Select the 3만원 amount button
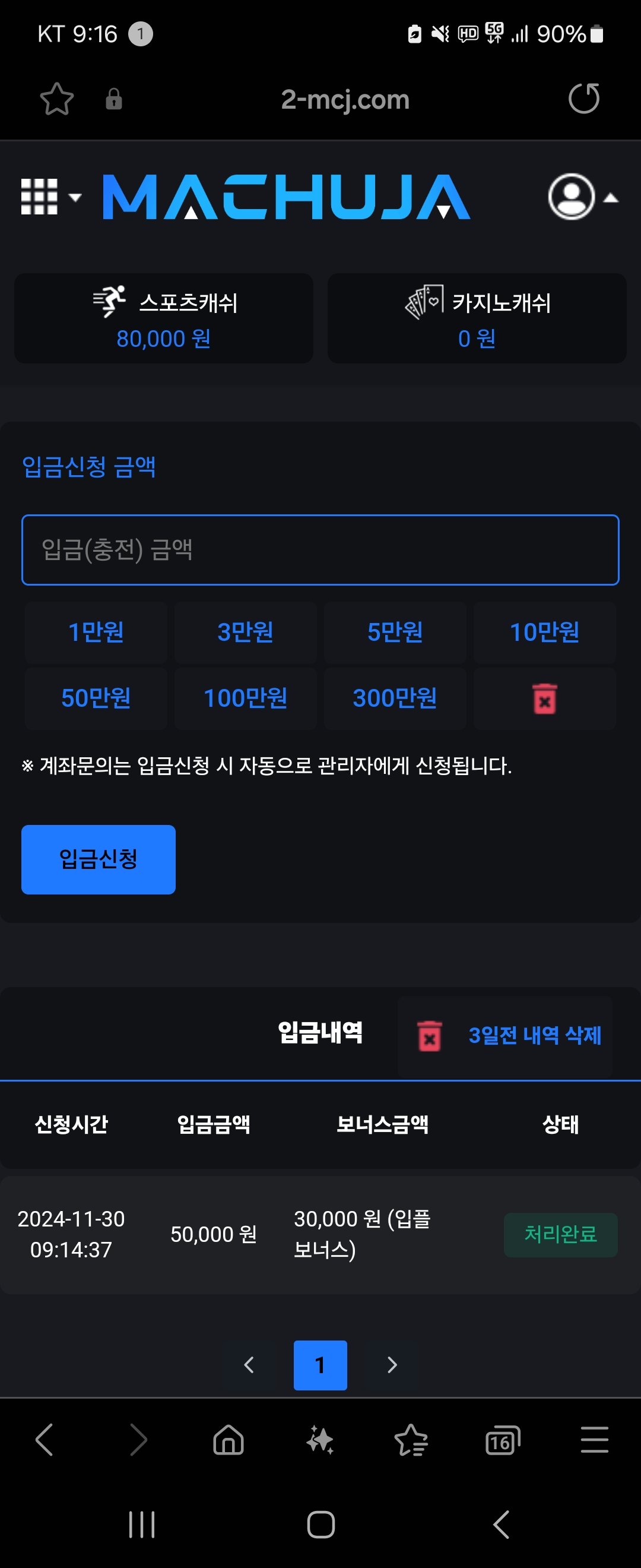641x1568 pixels. click(x=245, y=632)
